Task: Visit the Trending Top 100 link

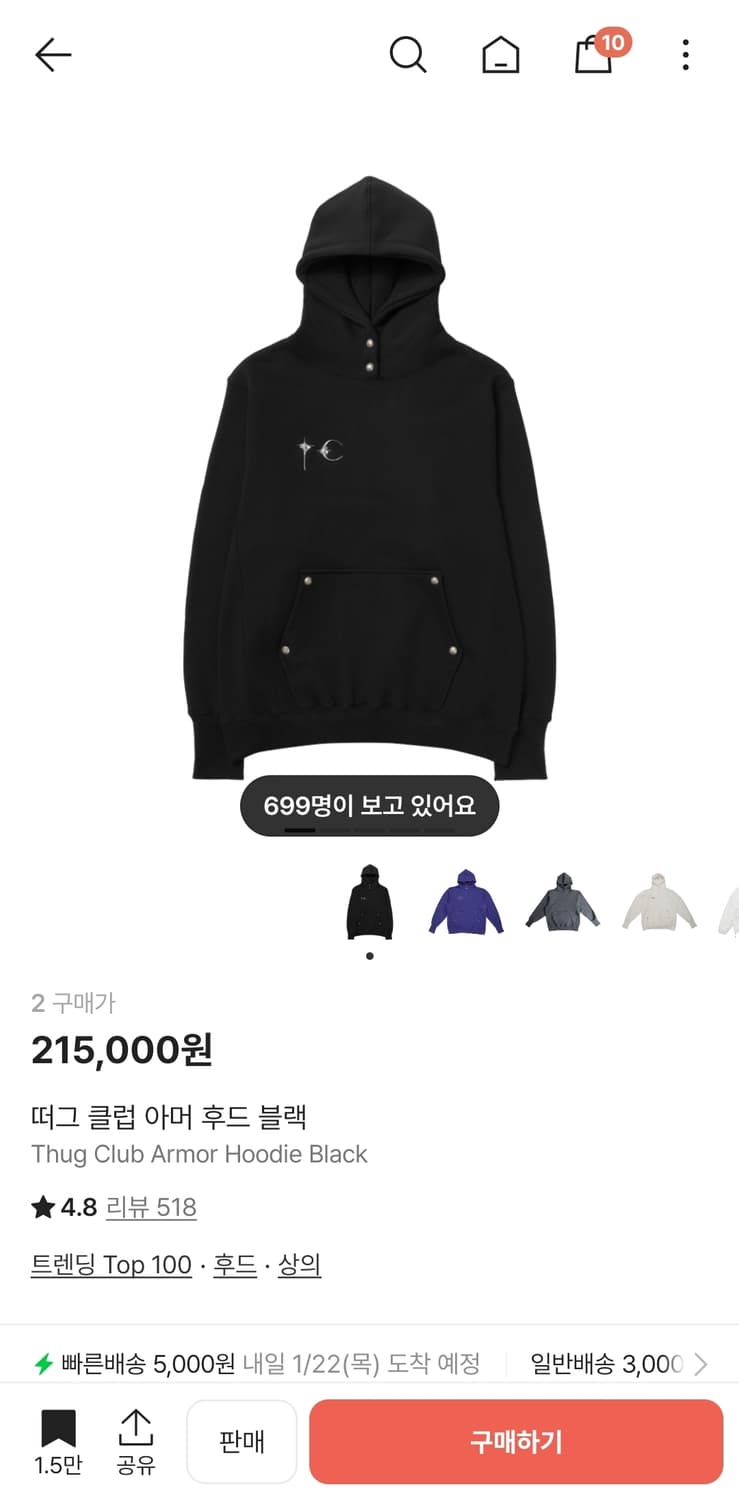Action: pyautogui.click(x=110, y=1265)
